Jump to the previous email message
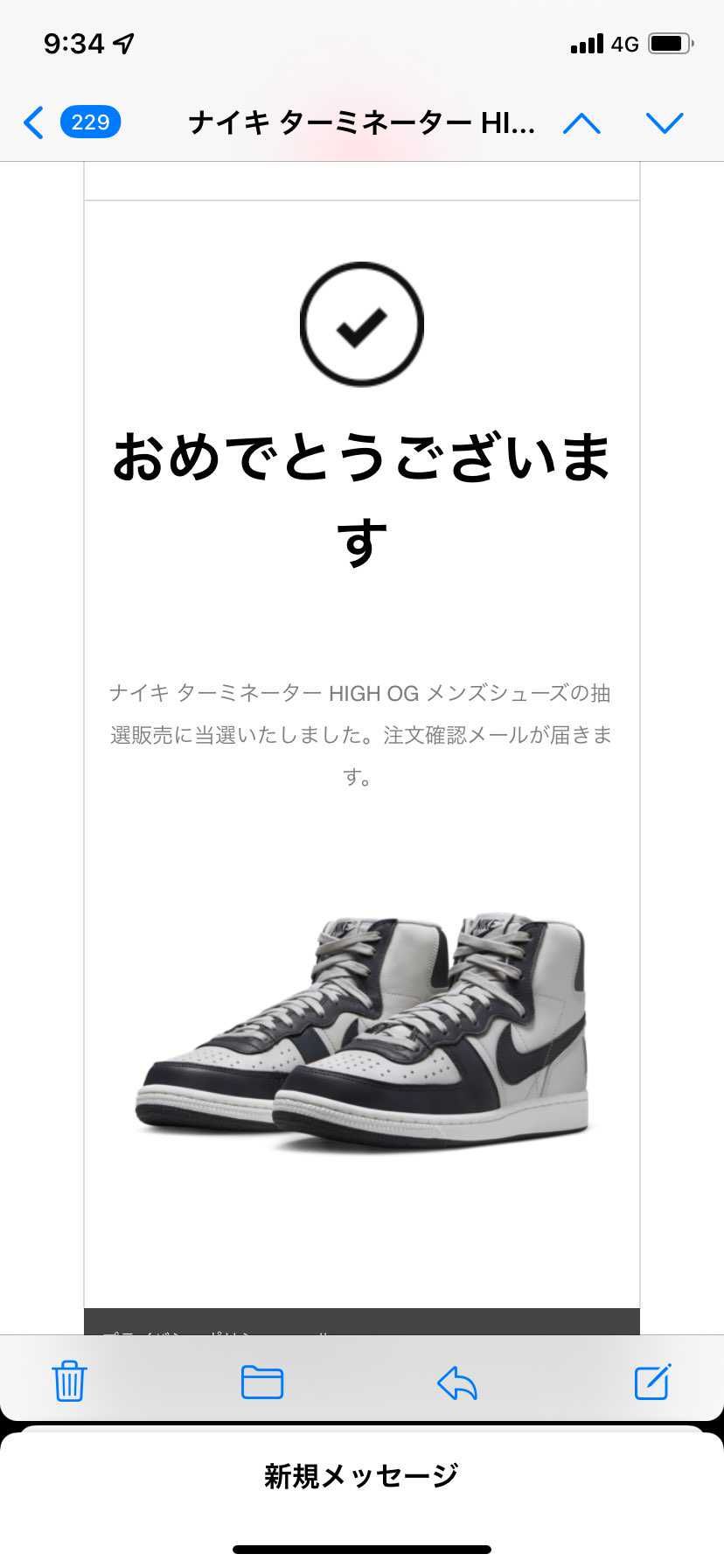 pos(581,123)
